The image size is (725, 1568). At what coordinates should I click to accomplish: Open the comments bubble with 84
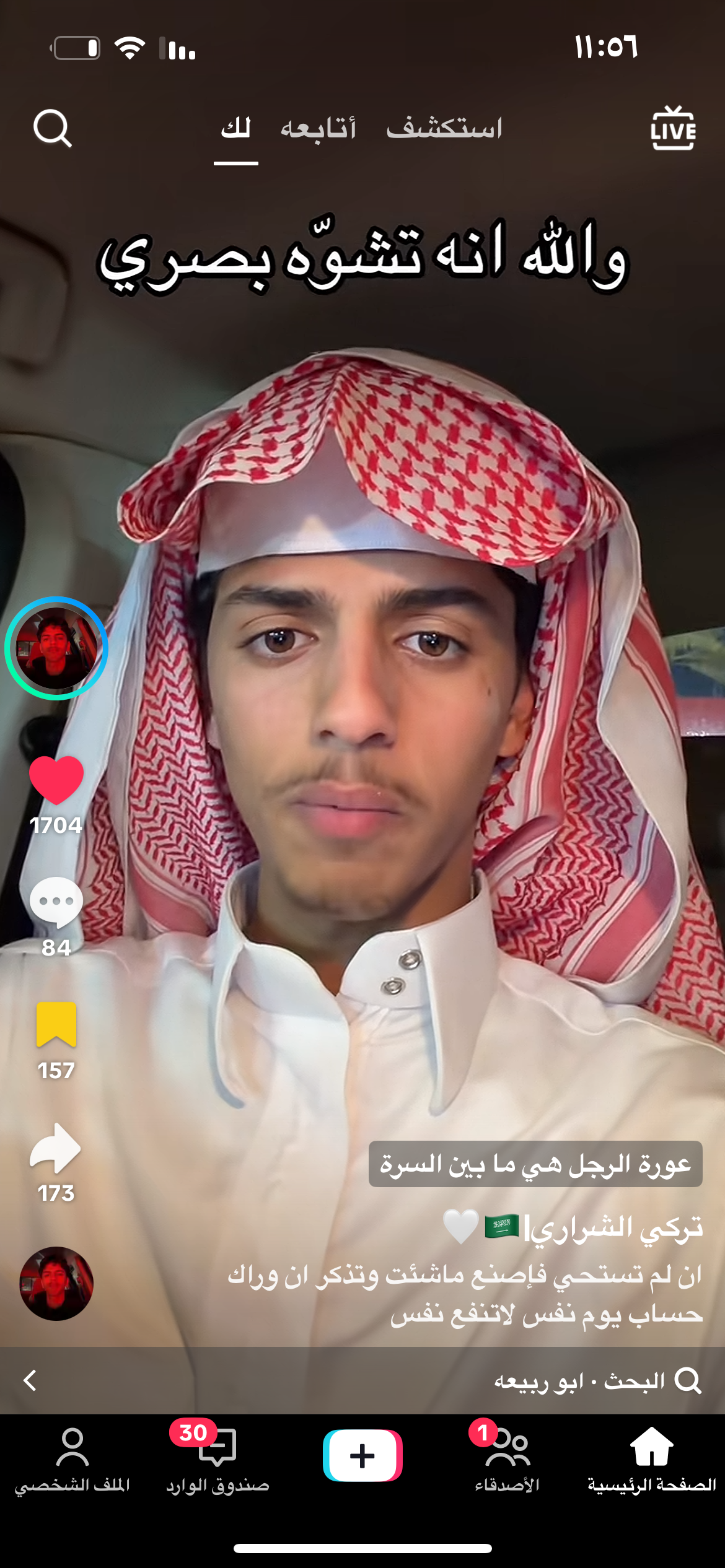coord(56,903)
